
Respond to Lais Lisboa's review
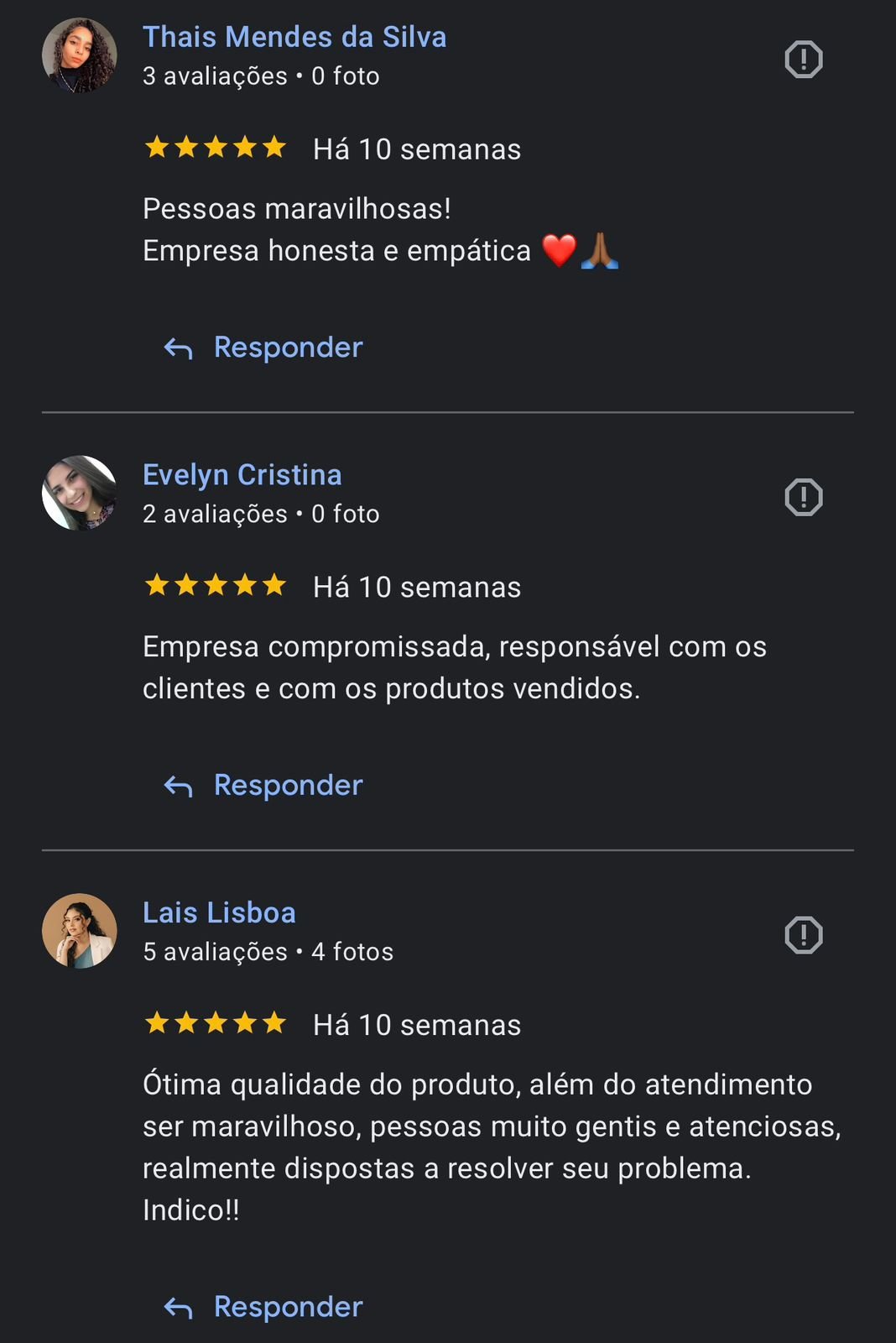263,1307
